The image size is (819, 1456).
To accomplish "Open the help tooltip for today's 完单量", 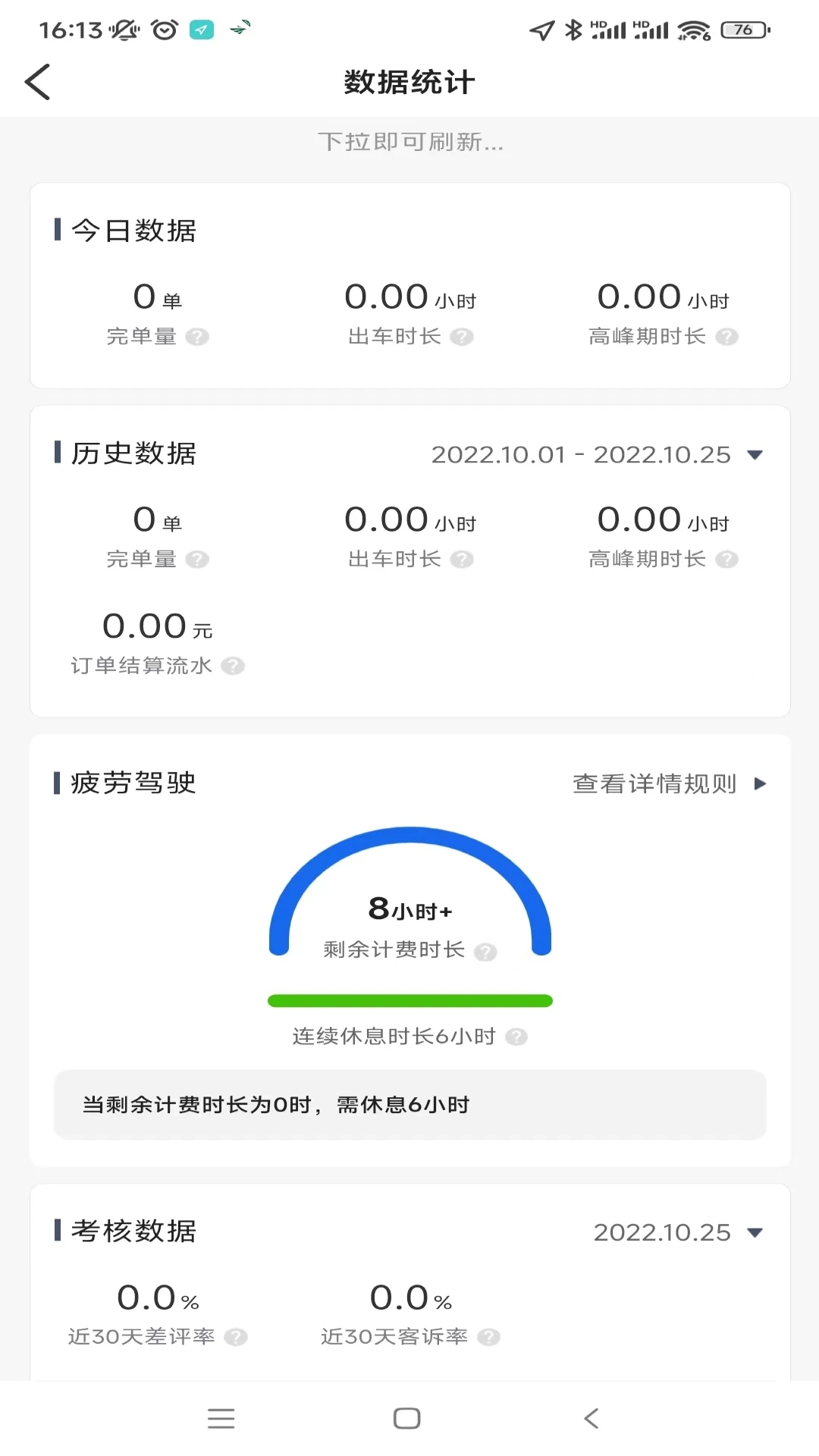I will [x=199, y=336].
